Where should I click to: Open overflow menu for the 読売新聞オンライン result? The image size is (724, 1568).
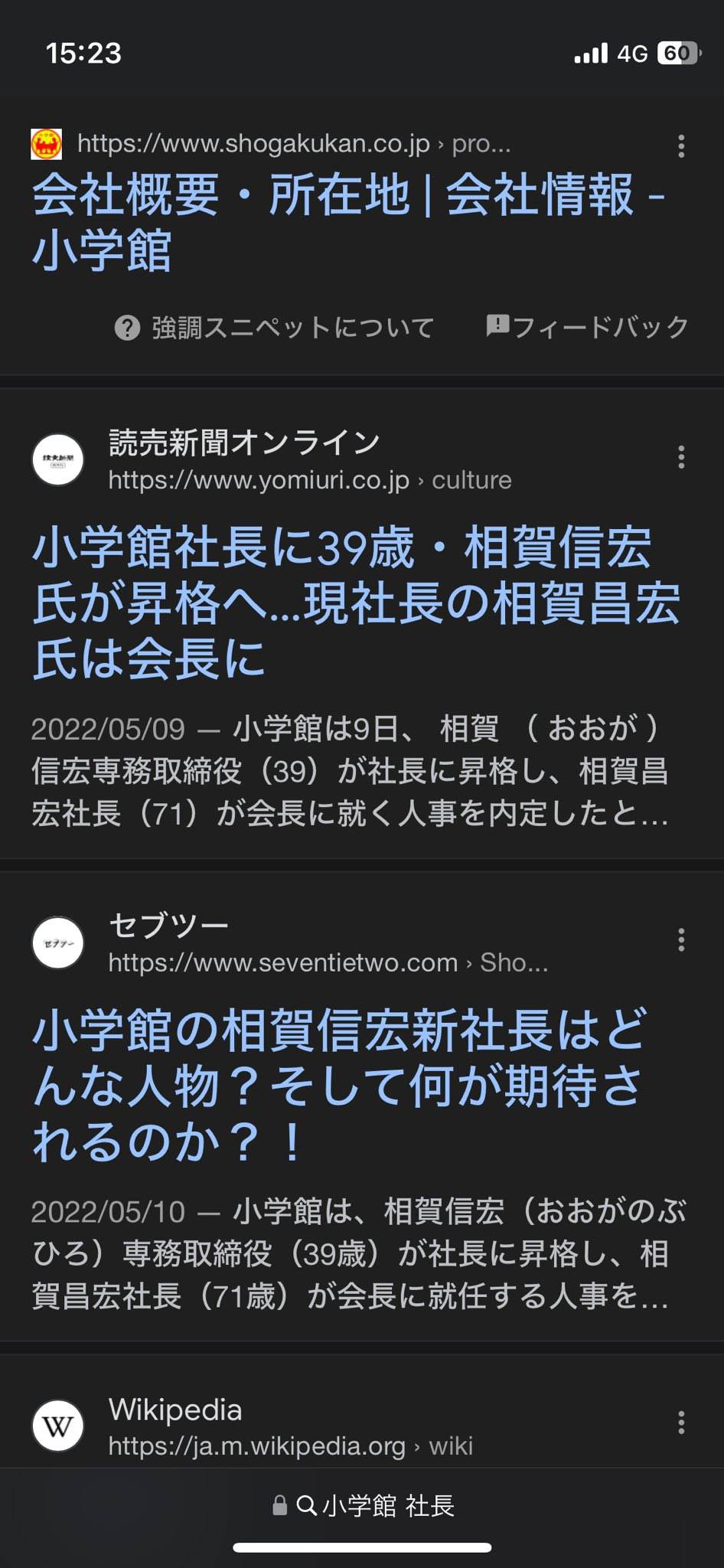[680, 458]
